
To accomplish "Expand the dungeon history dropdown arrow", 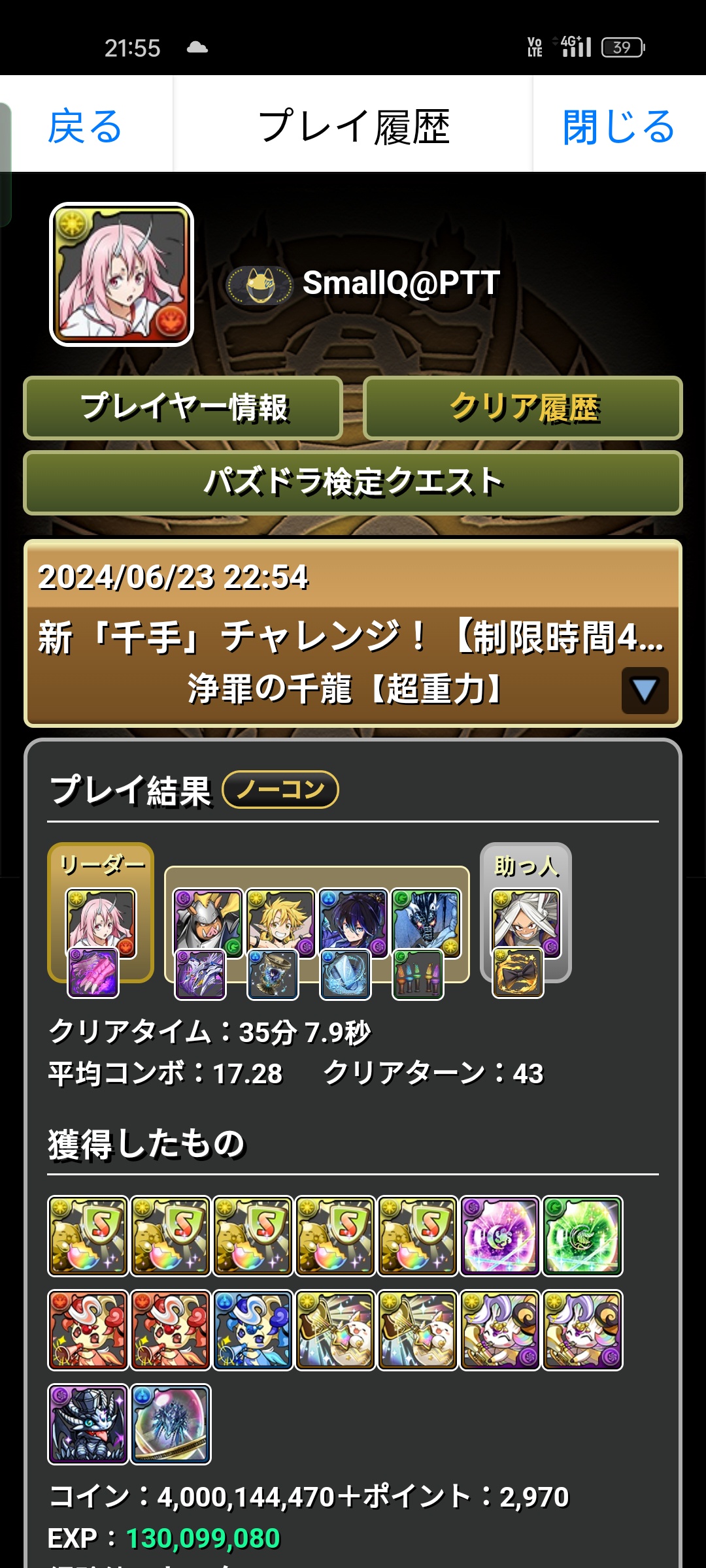I will (x=645, y=690).
